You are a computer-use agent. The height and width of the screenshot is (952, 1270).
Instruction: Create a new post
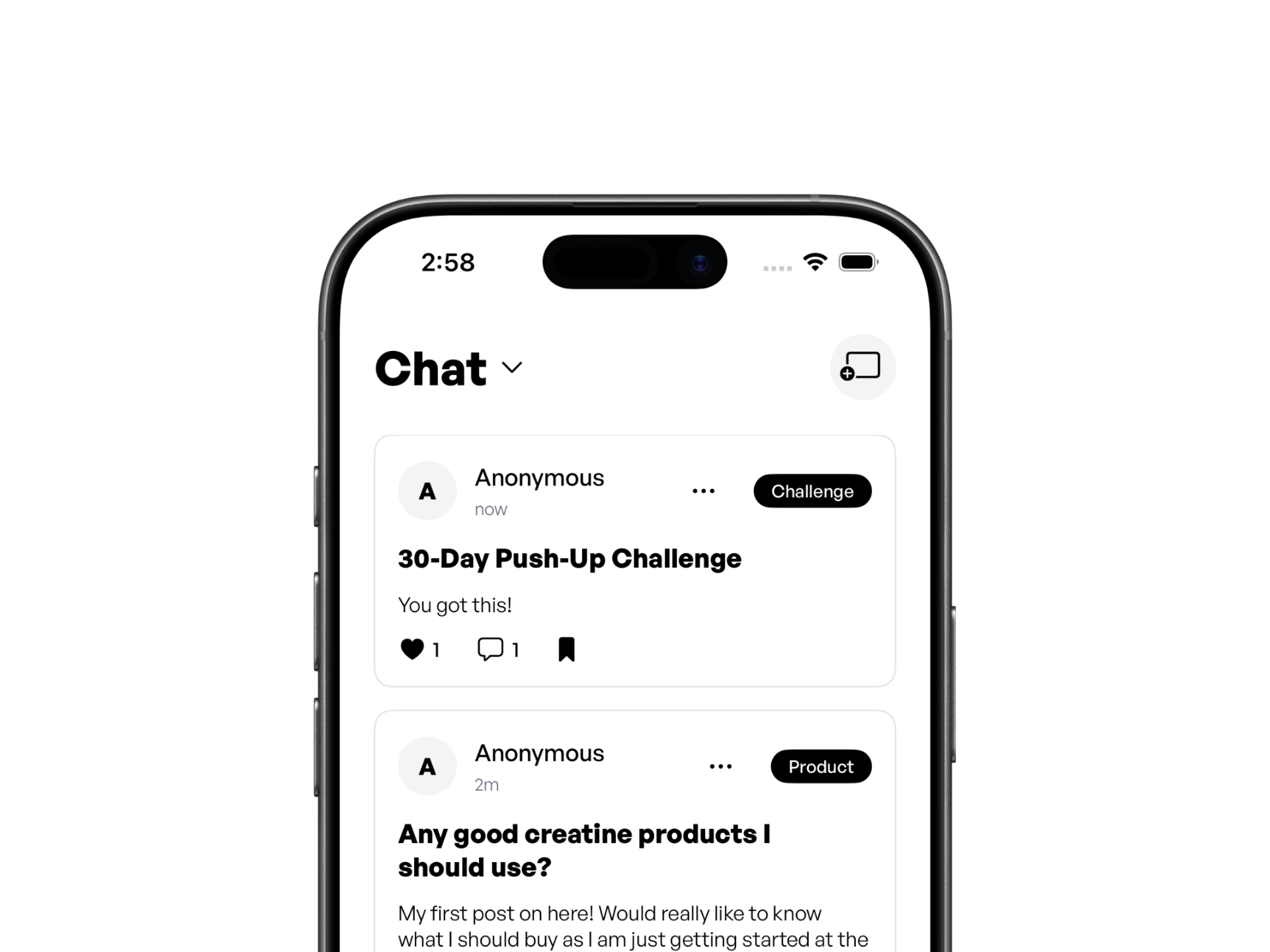pyautogui.click(x=862, y=367)
